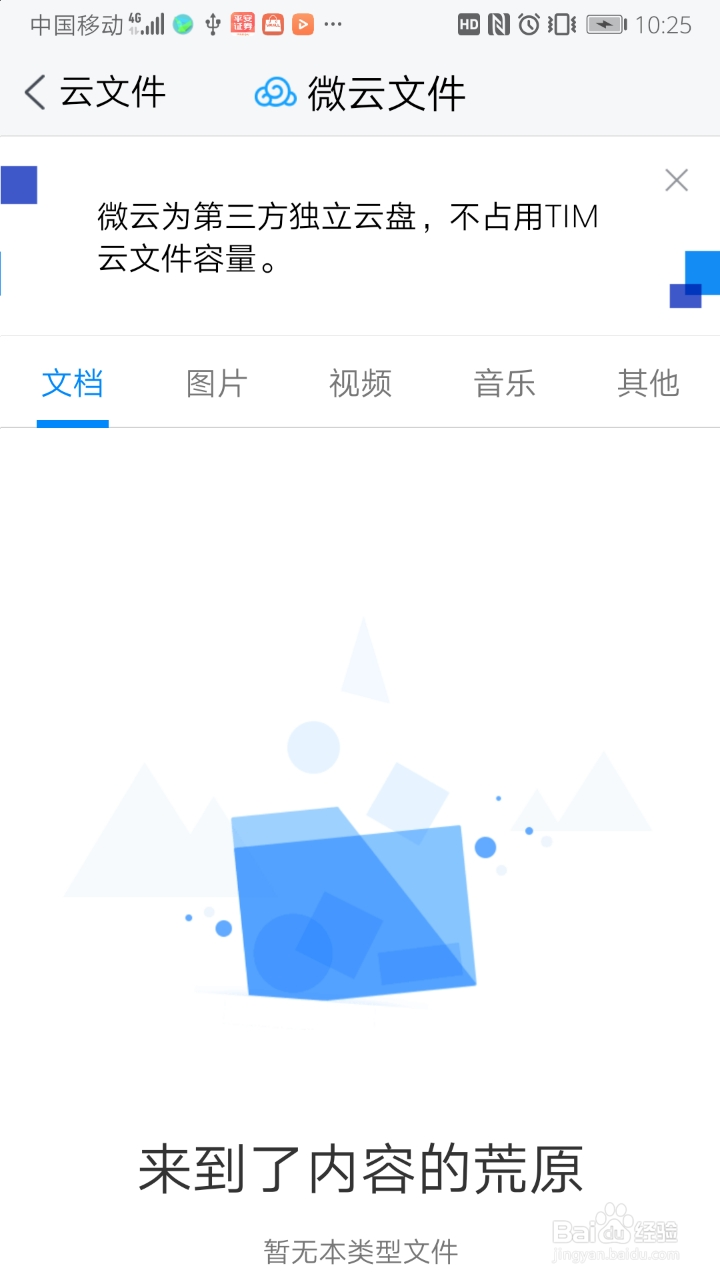Screen dimensions: 720x1280
Task: Expand hidden notifications via the ellipsis
Action: (x=331, y=24)
